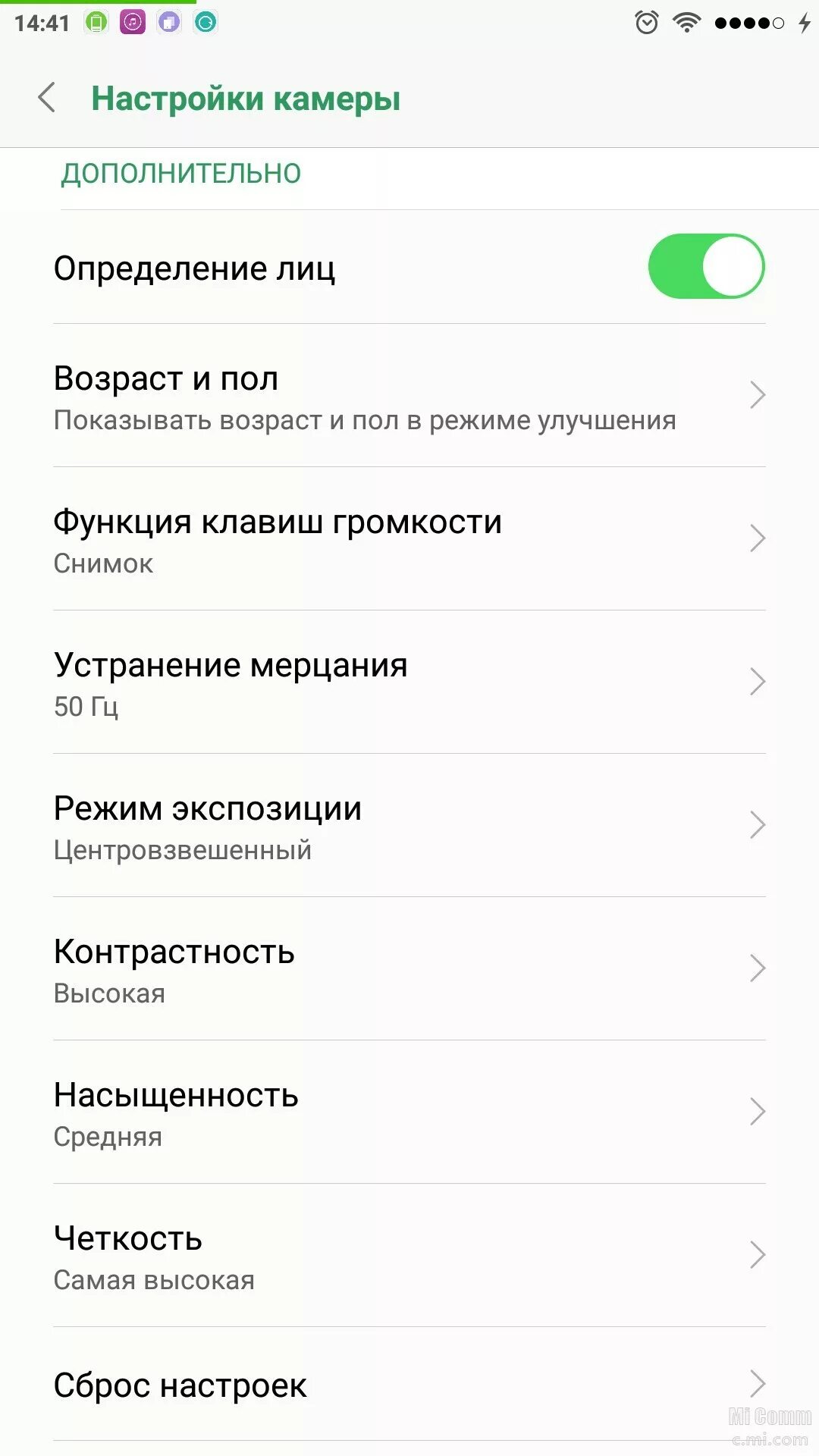Tap Сброс настроек to reset settings
The height and width of the screenshot is (1456, 819).
(409, 1385)
